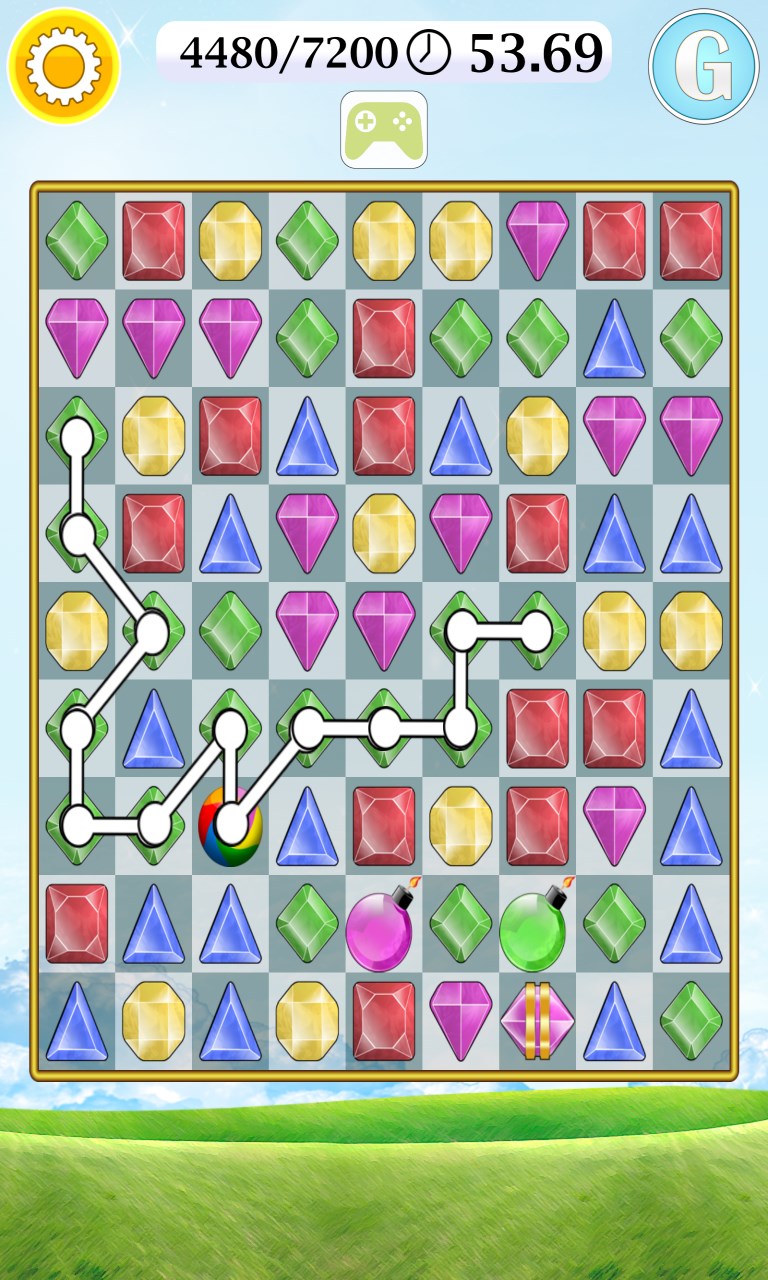Open the green game controller icon
The width and height of the screenshot is (768, 1280).
[x=384, y=130]
